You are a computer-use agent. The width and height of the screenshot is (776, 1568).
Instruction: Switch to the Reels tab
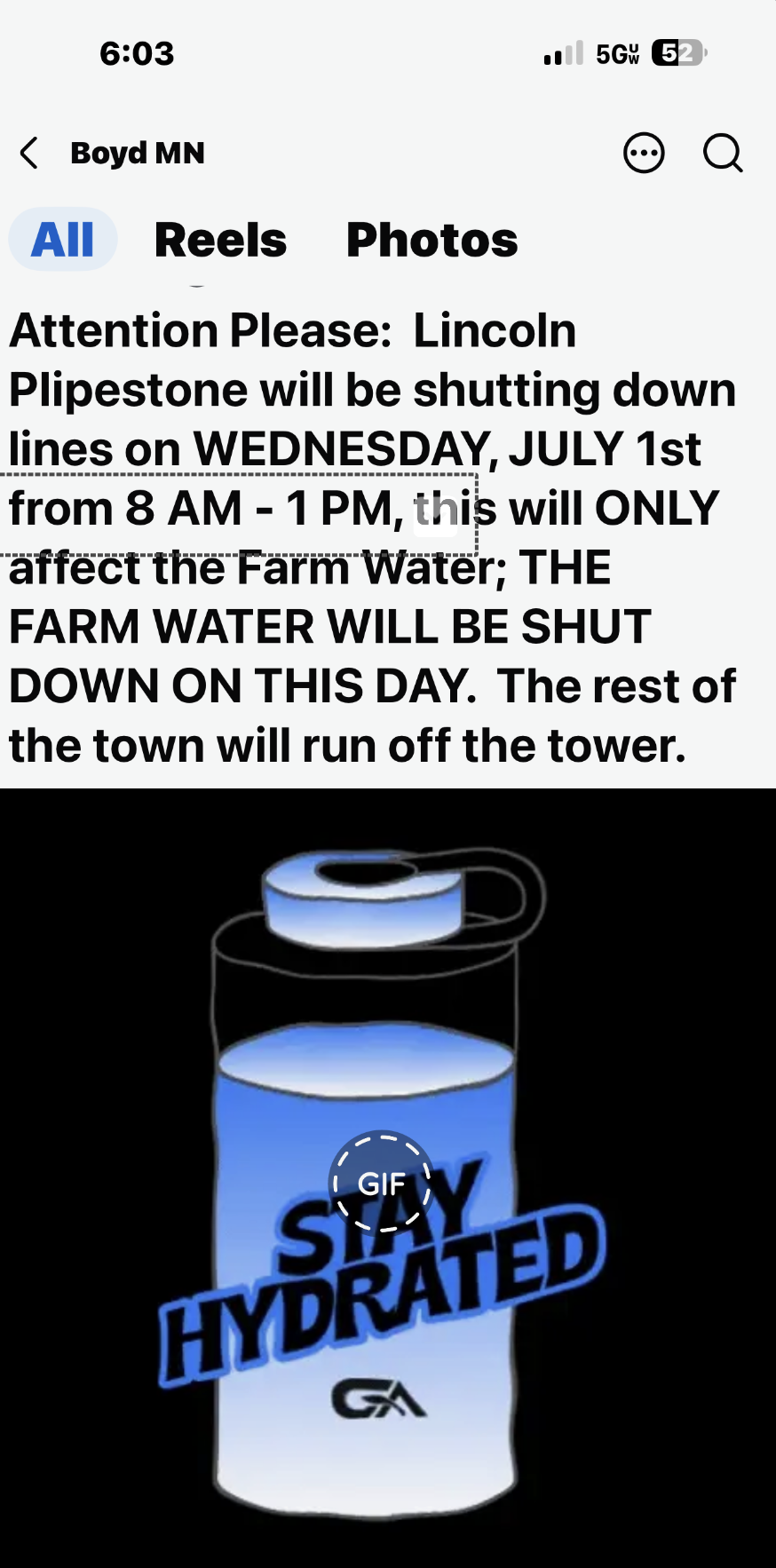tap(220, 240)
